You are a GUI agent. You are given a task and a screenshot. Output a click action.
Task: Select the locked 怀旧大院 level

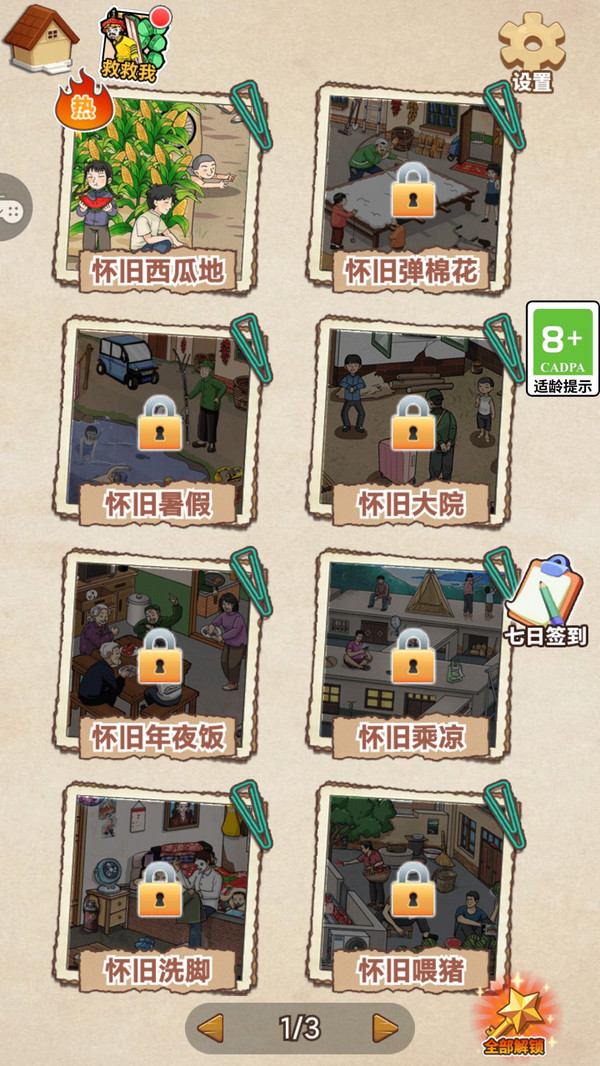tap(412, 422)
